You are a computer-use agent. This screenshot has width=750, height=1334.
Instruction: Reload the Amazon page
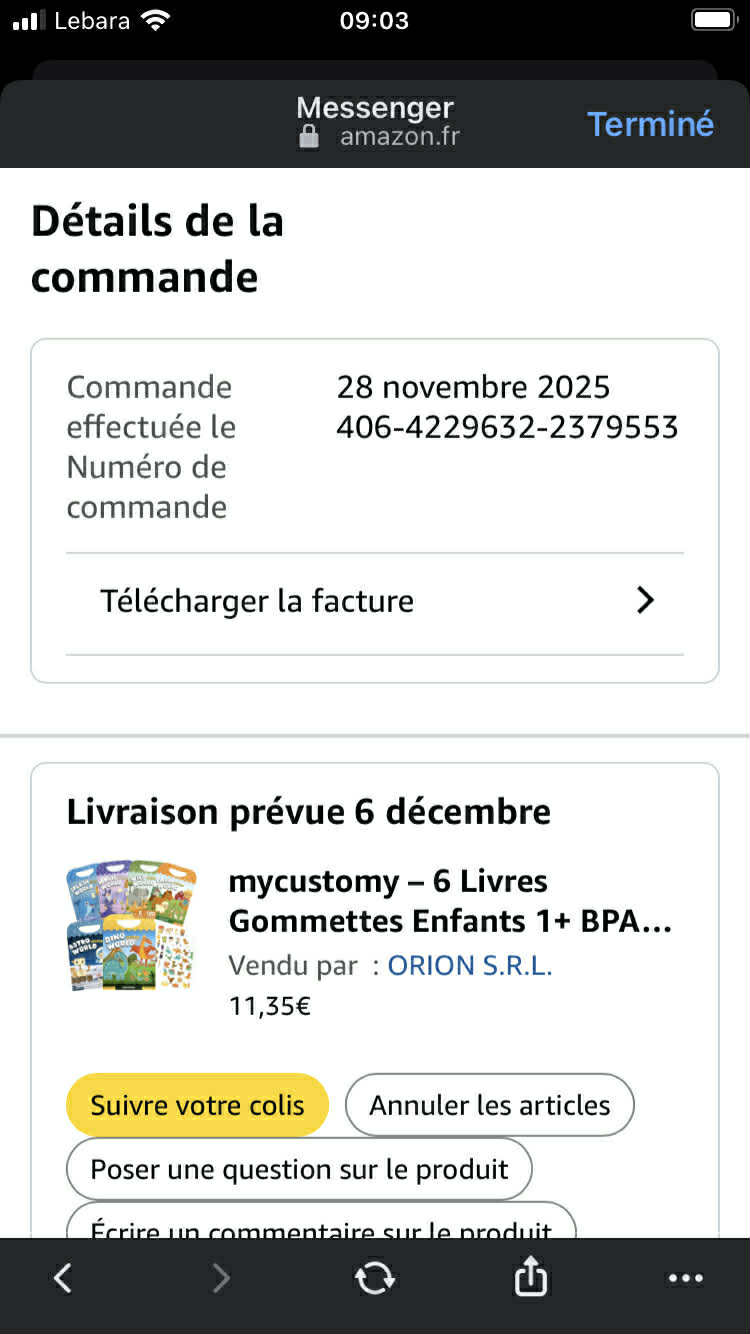coord(375,1277)
